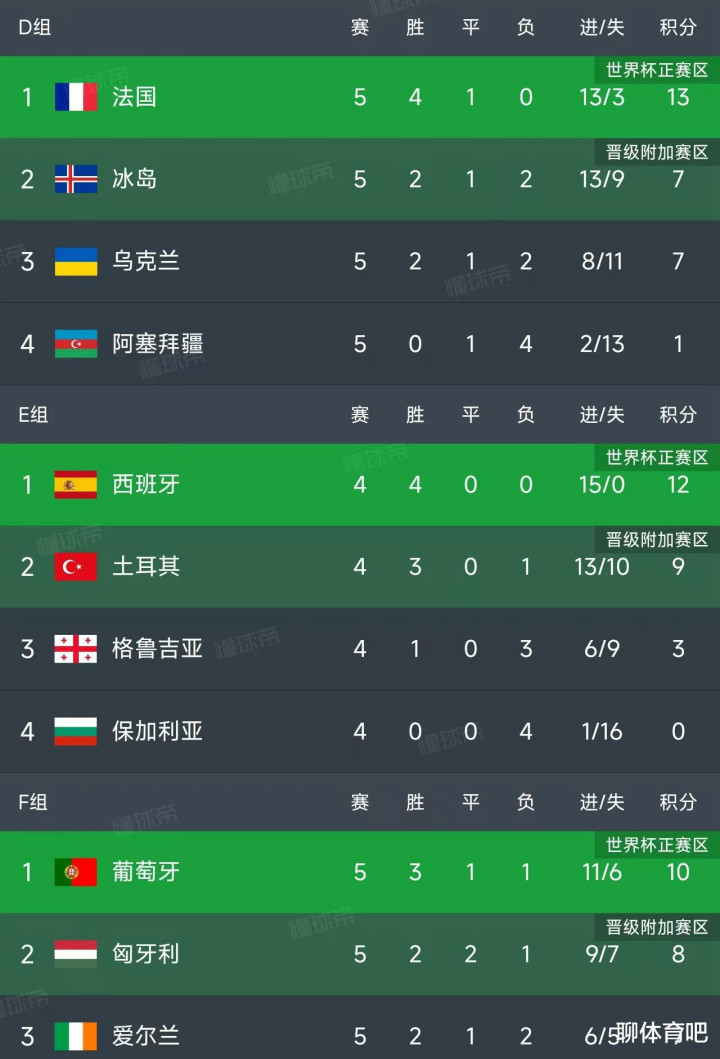Open Georgia's team row
Screen dimensions: 720x1059
coord(360,649)
